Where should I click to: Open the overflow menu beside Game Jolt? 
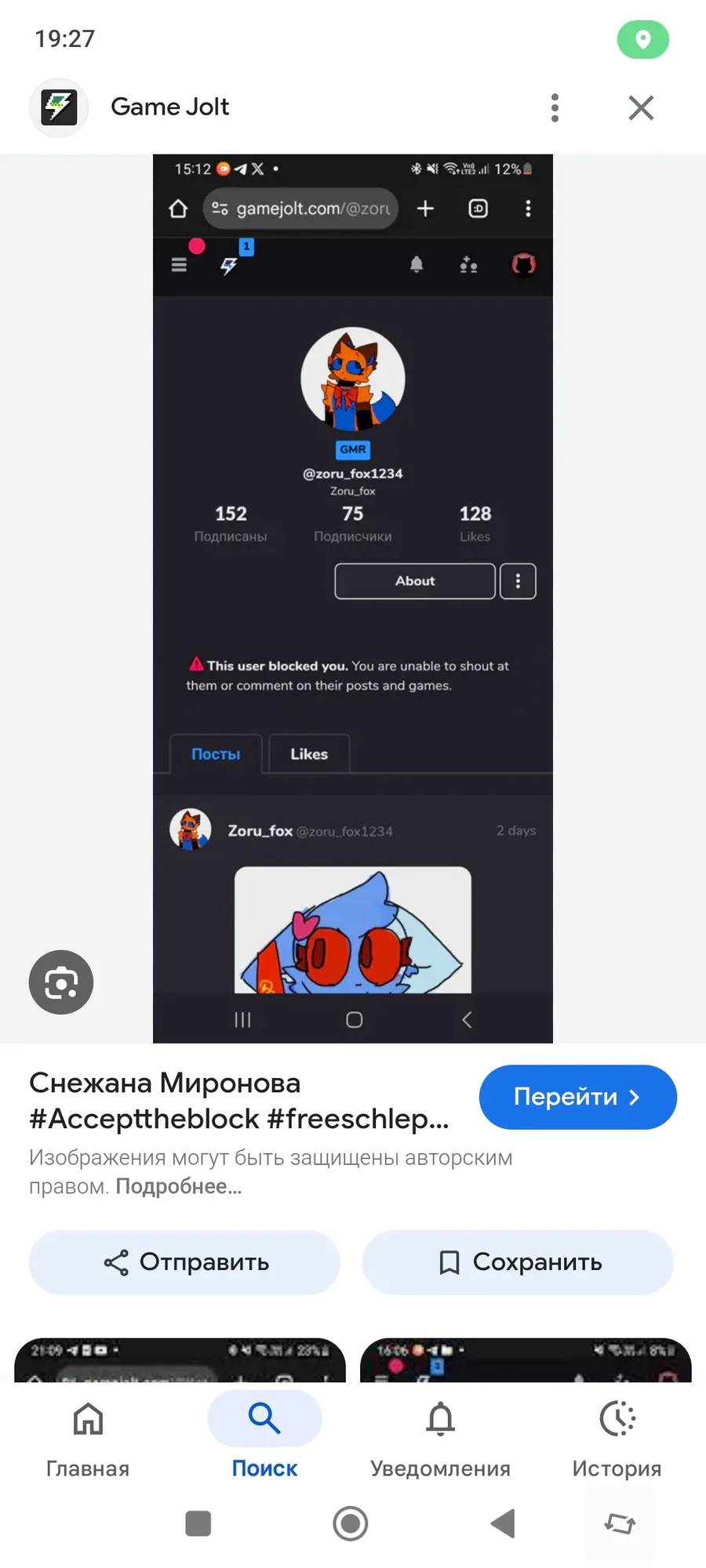(555, 107)
